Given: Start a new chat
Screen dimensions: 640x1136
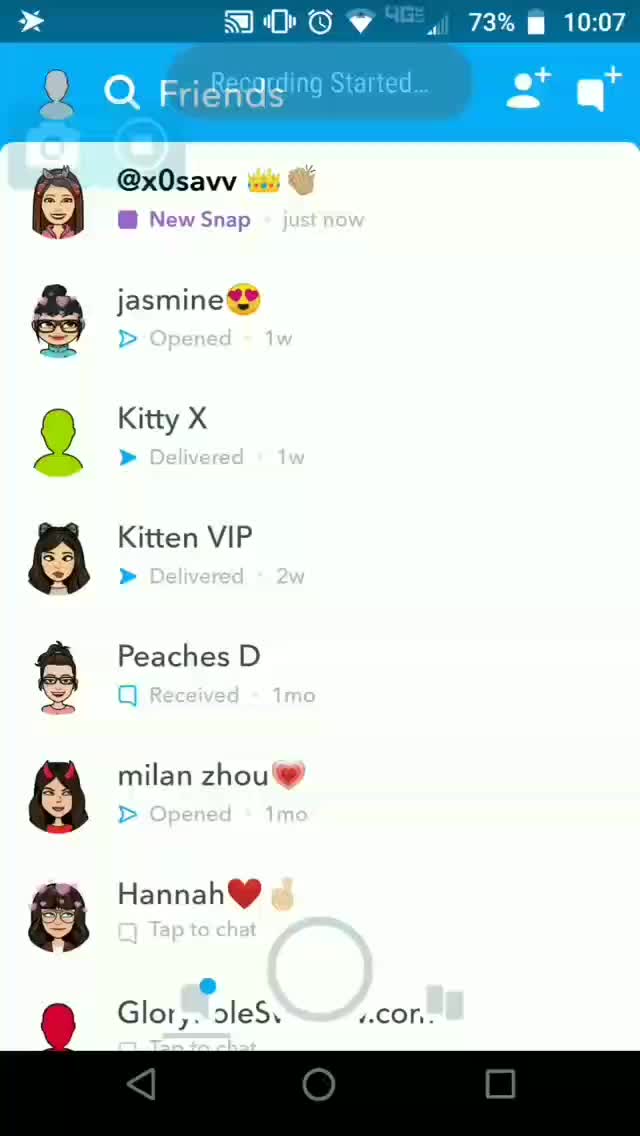Looking at the screenshot, I should pos(598,90).
